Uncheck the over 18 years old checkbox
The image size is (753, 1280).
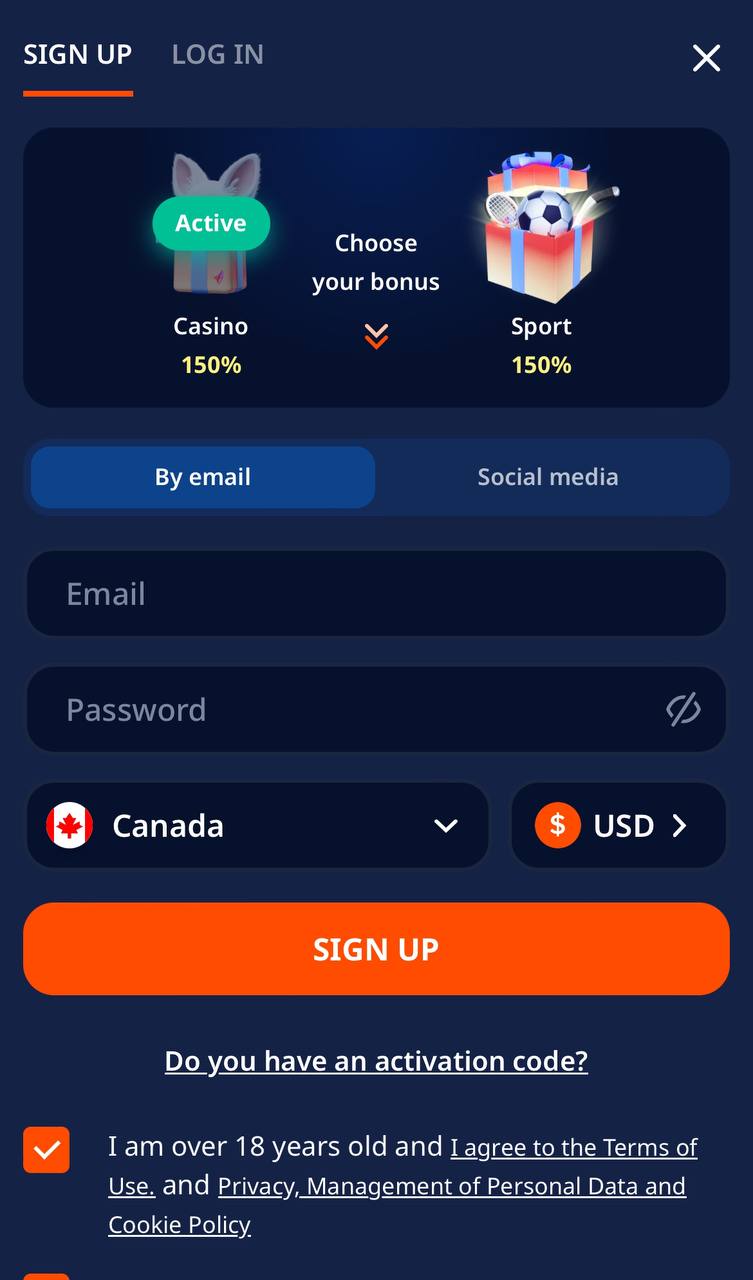[46, 1150]
